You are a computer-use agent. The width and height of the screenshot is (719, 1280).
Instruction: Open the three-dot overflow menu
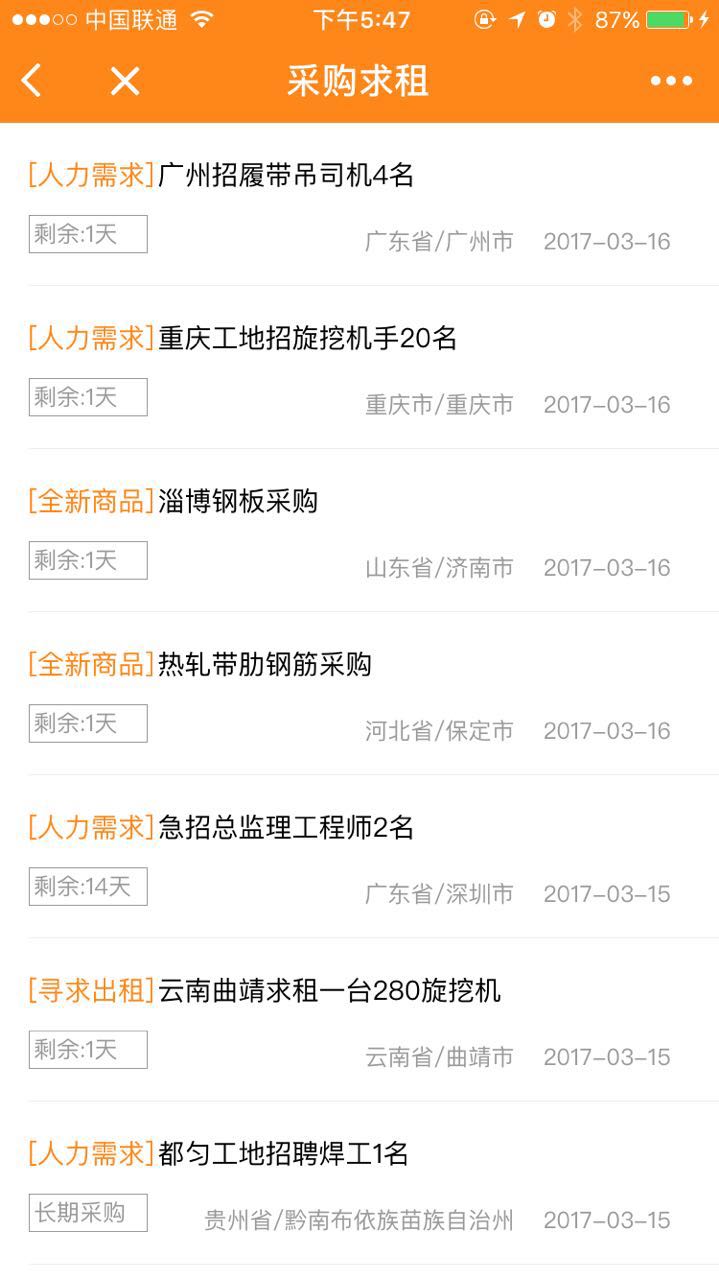[671, 81]
